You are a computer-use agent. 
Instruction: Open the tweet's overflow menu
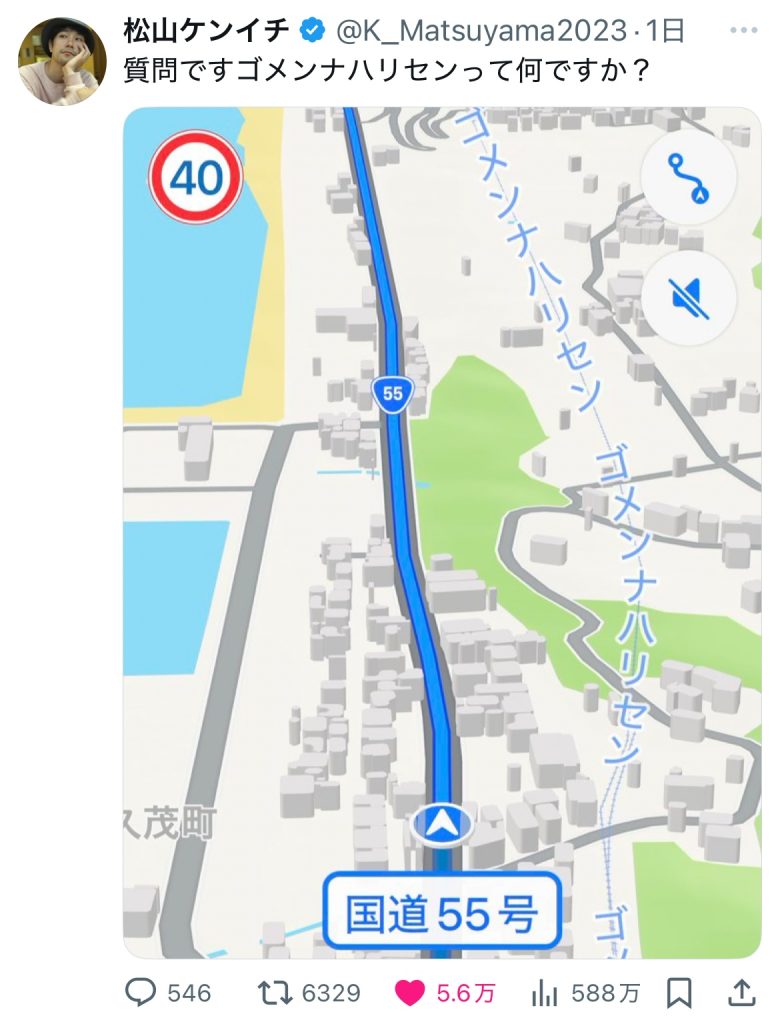pyautogui.click(x=744, y=31)
